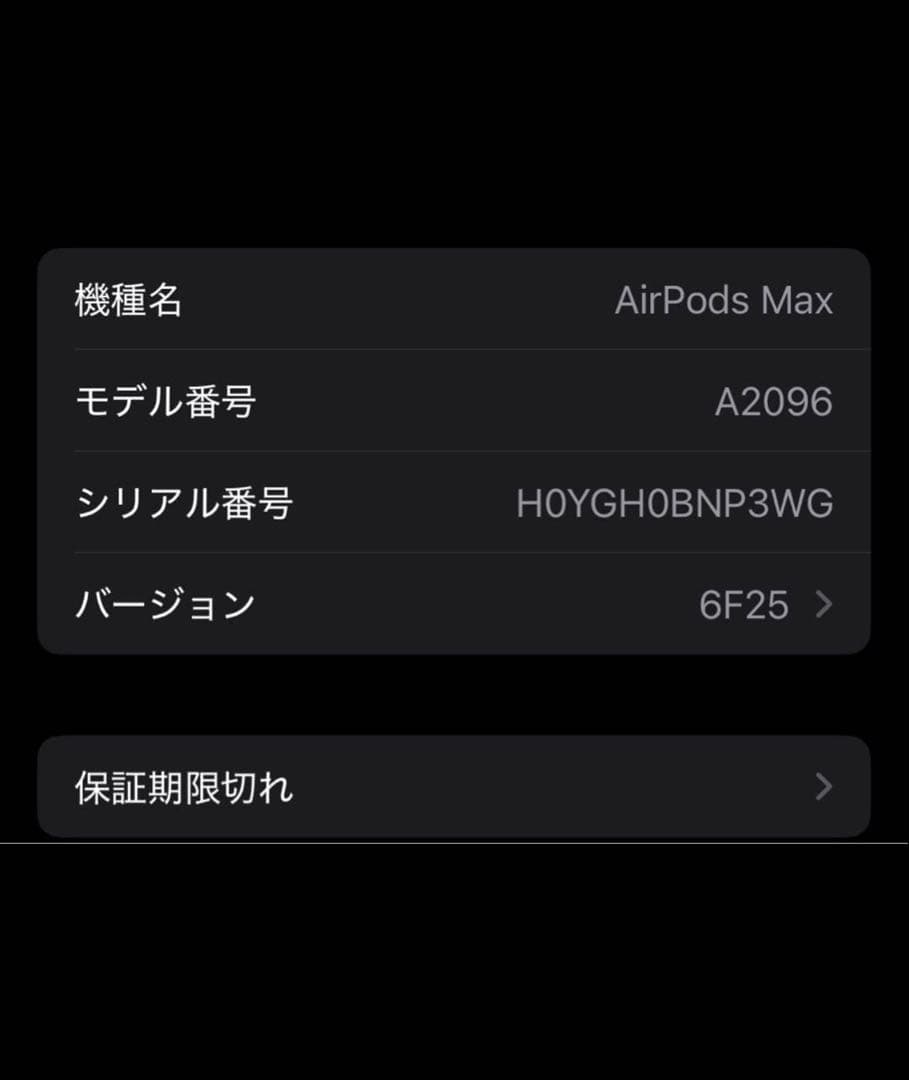Tap the gray chevron beside バージョン
This screenshot has width=909, height=1080.
[824, 603]
